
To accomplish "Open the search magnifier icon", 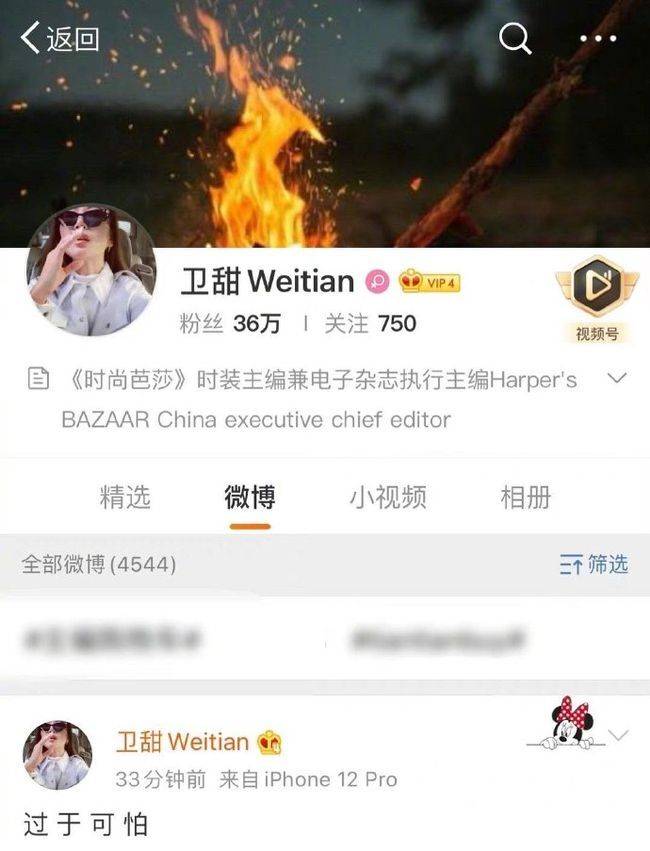I will pos(514,39).
